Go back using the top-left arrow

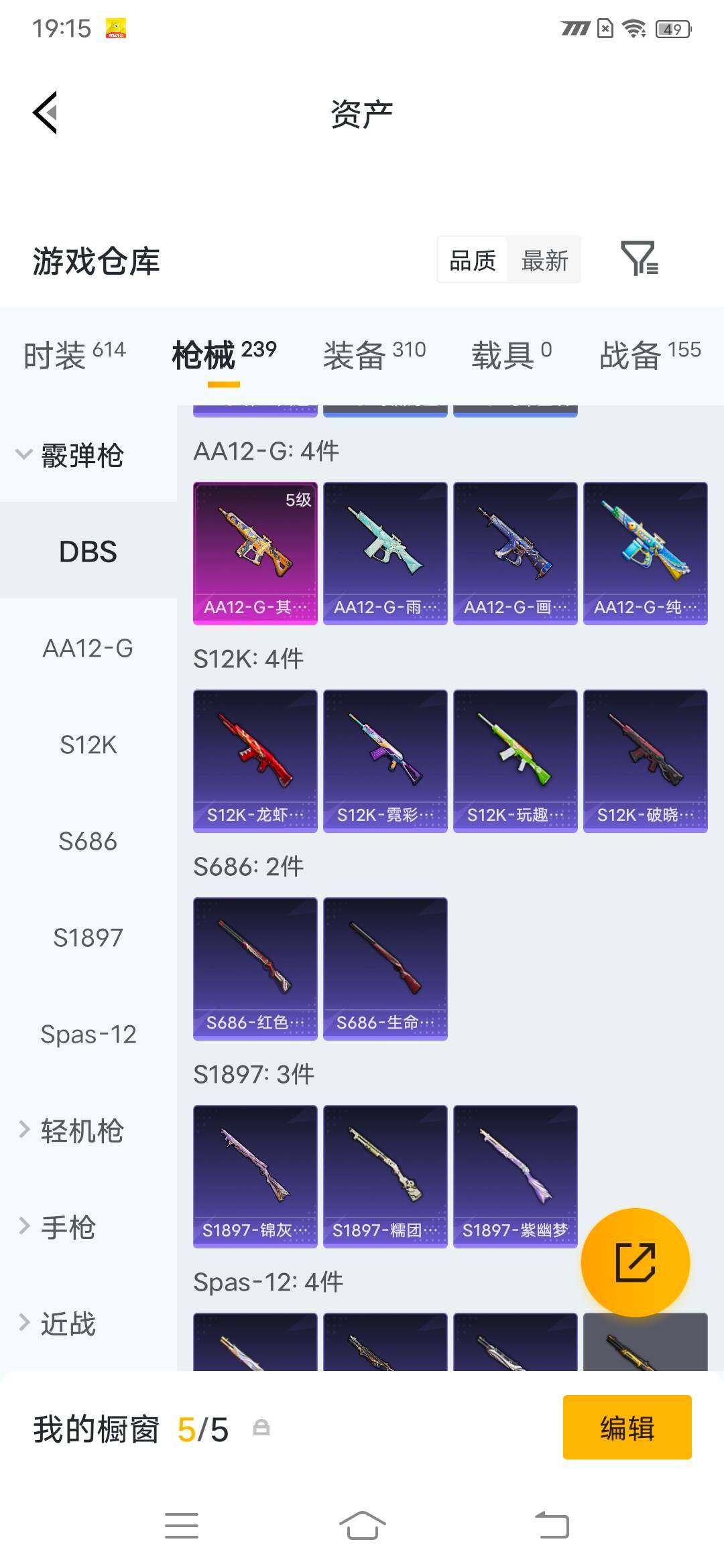point(46,113)
